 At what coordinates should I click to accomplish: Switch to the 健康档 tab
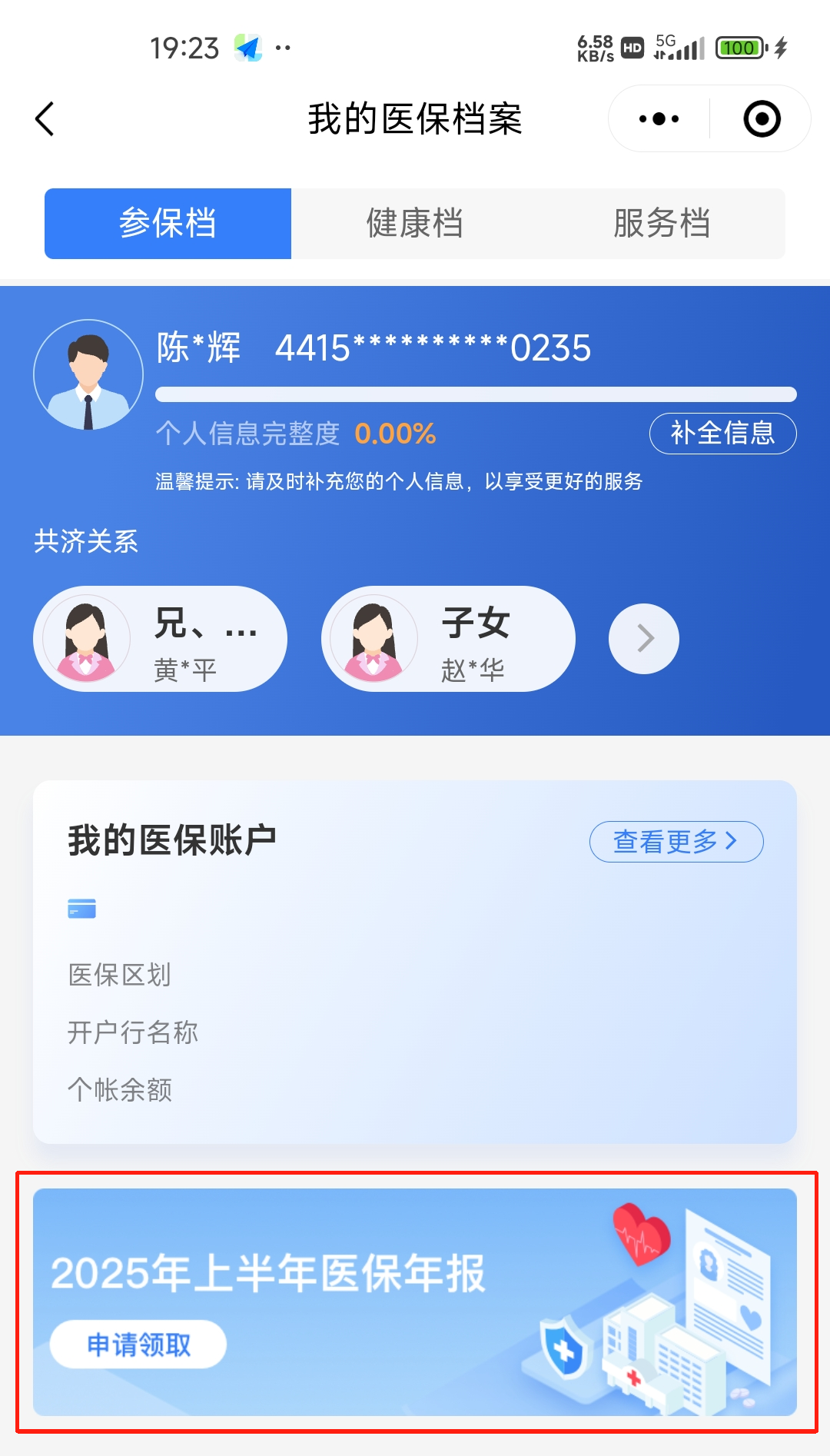(413, 223)
